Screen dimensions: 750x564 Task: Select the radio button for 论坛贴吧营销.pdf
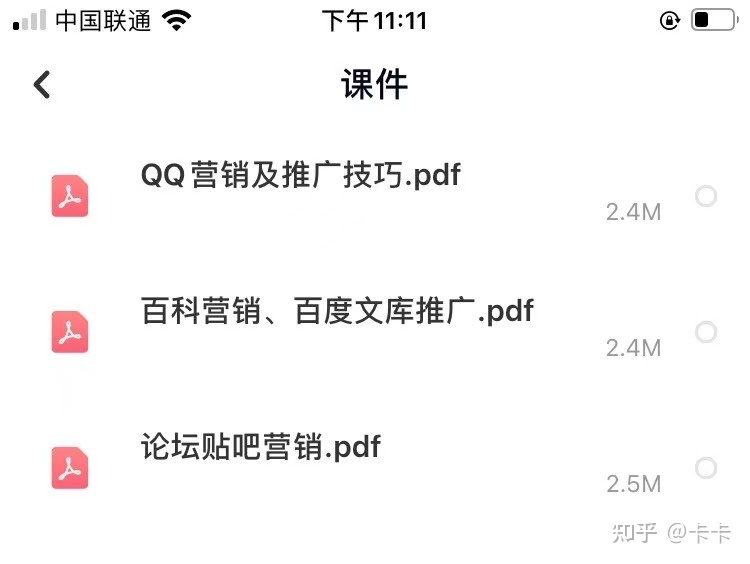(x=706, y=467)
